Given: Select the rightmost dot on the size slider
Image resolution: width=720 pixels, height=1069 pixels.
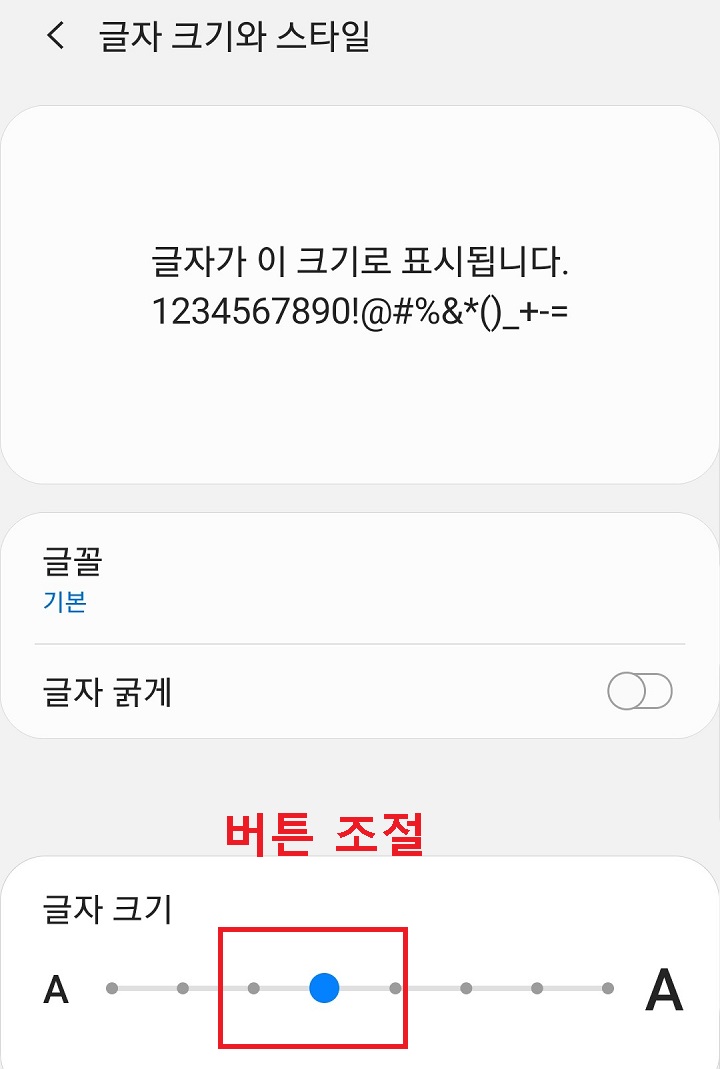Looking at the screenshot, I should [x=608, y=988].
